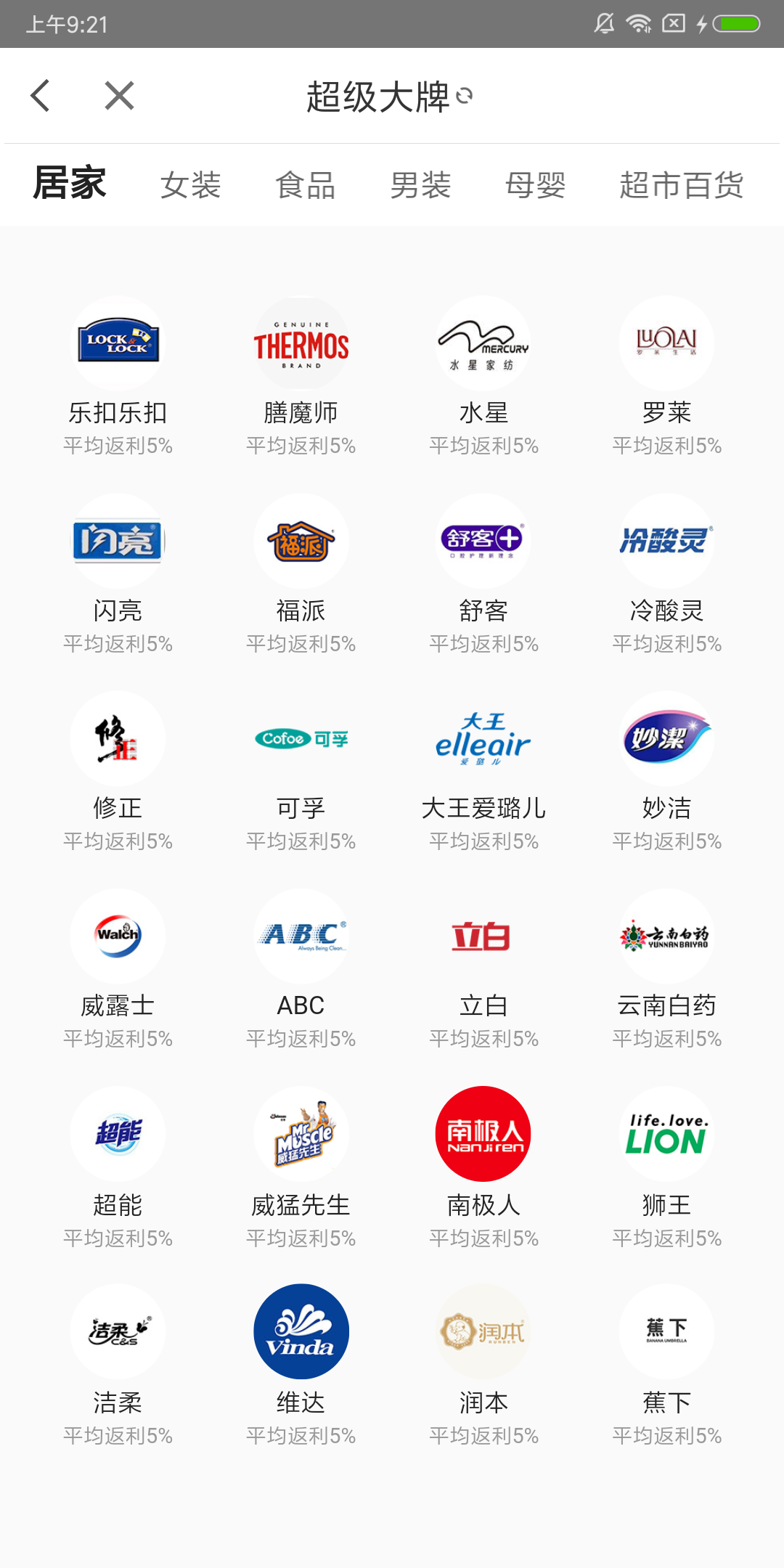Image resolution: width=784 pixels, height=1568 pixels.
Task: Open the 云南白药 brand
Action: pos(666,969)
